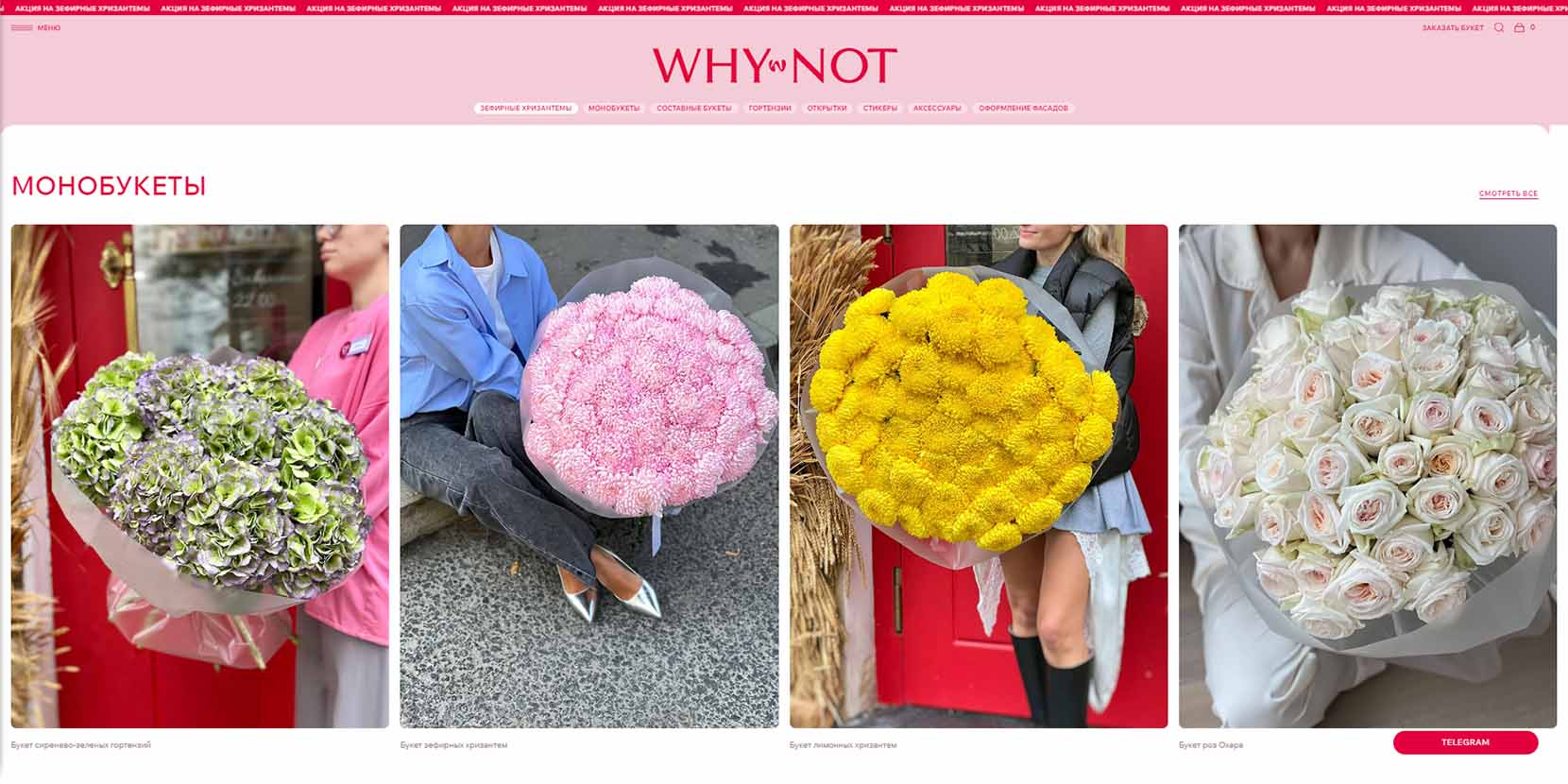Tap the Telegram button
1568x784 pixels.
tap(1465, 742)
